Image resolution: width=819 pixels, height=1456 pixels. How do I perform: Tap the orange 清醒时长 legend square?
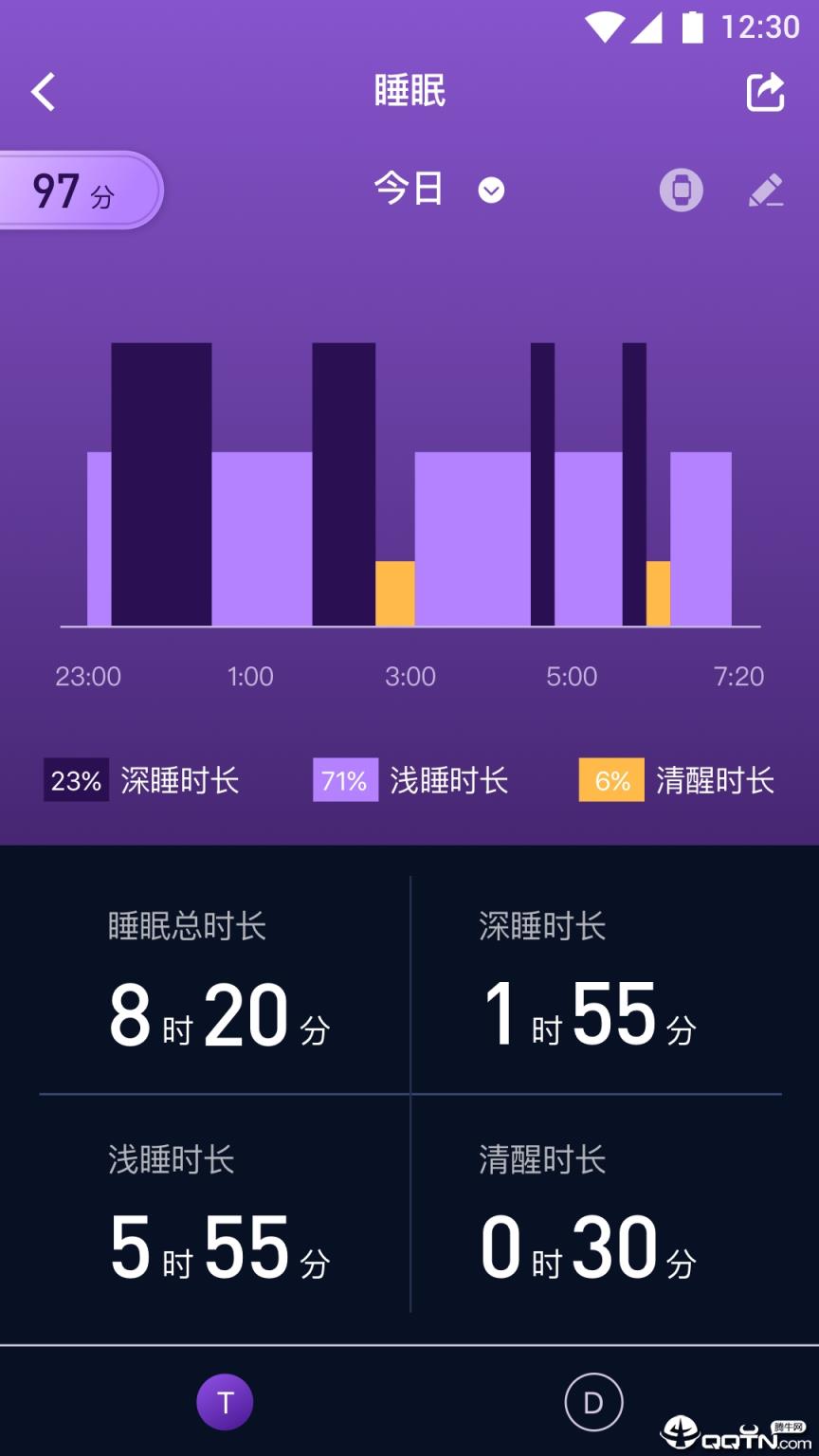(x=610, y=780)
